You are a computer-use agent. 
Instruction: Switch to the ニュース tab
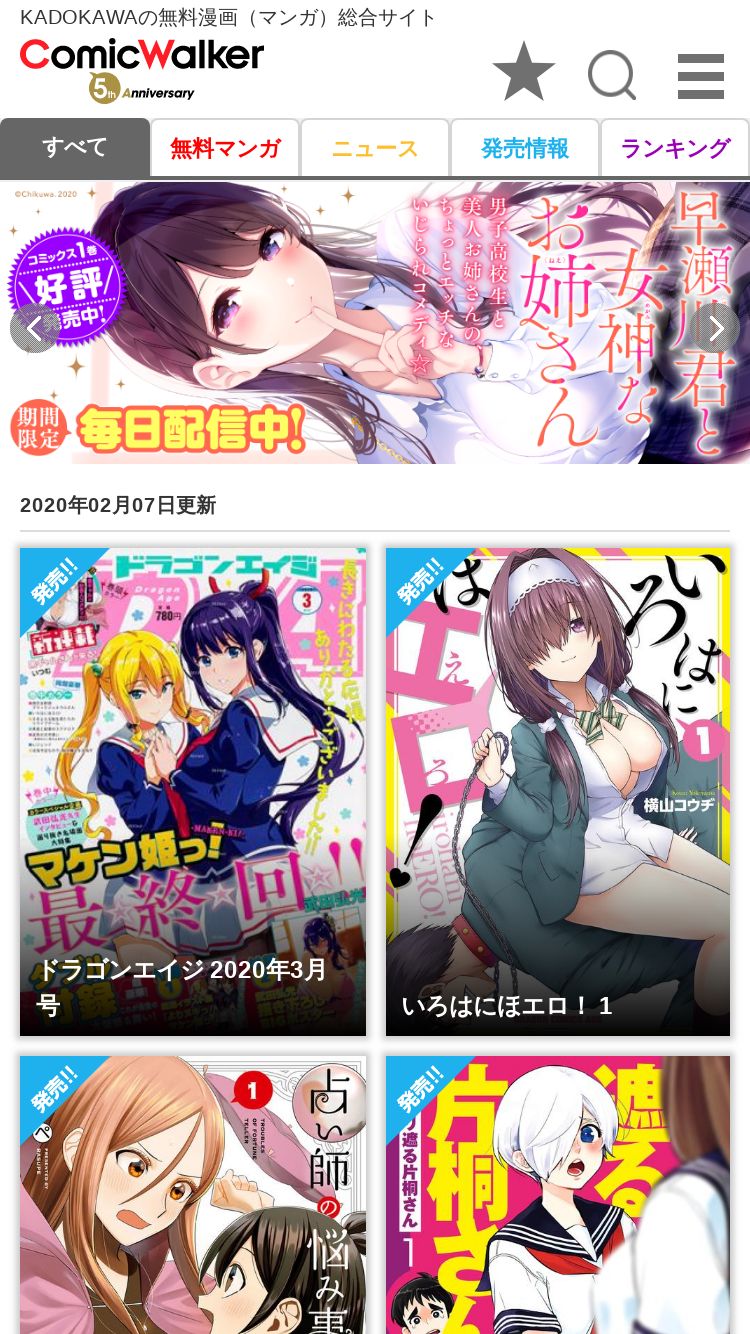(x=375, y=148)
